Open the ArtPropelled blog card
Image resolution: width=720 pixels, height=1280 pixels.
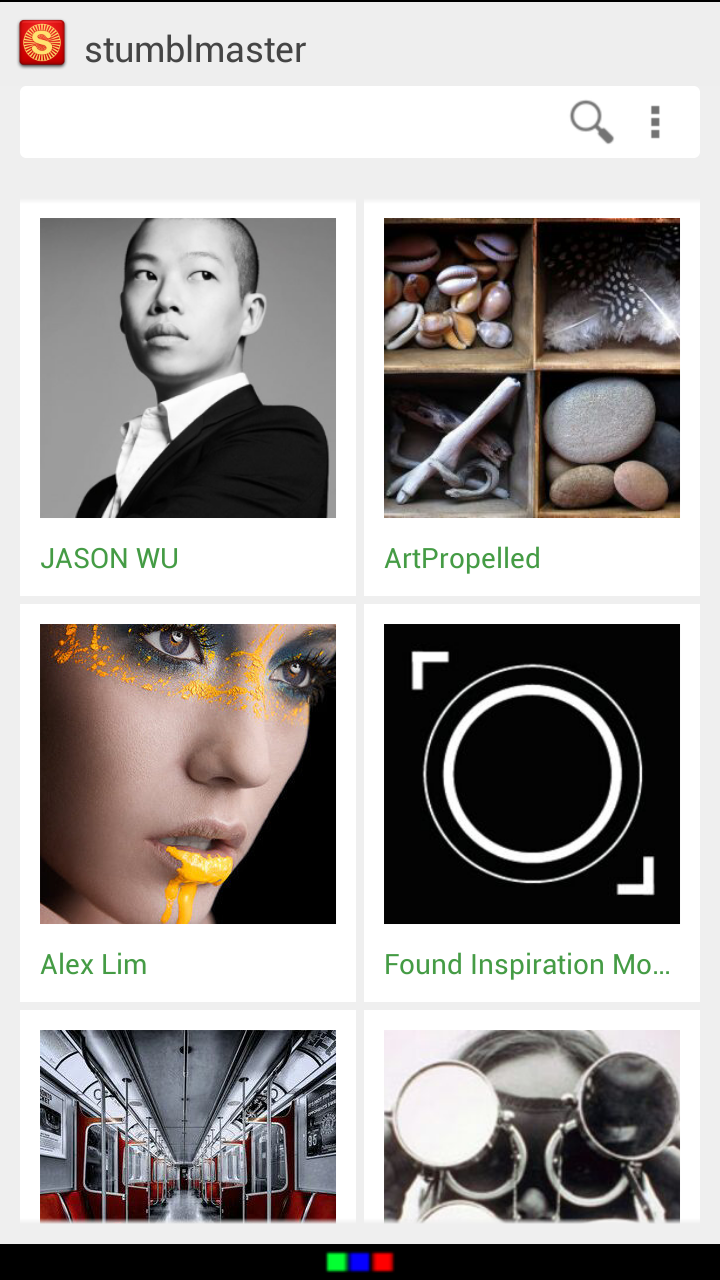tap(532, 398)
